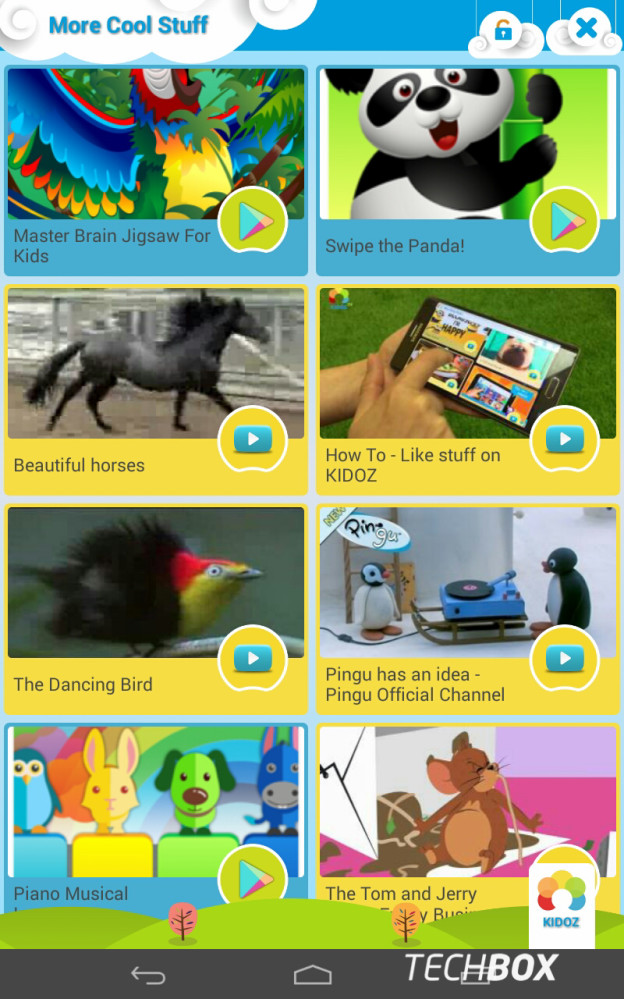The width and height of the screenshot is (624, 999).
Task: Play the Beautiful horses video
Action: [x=156, y=388]
